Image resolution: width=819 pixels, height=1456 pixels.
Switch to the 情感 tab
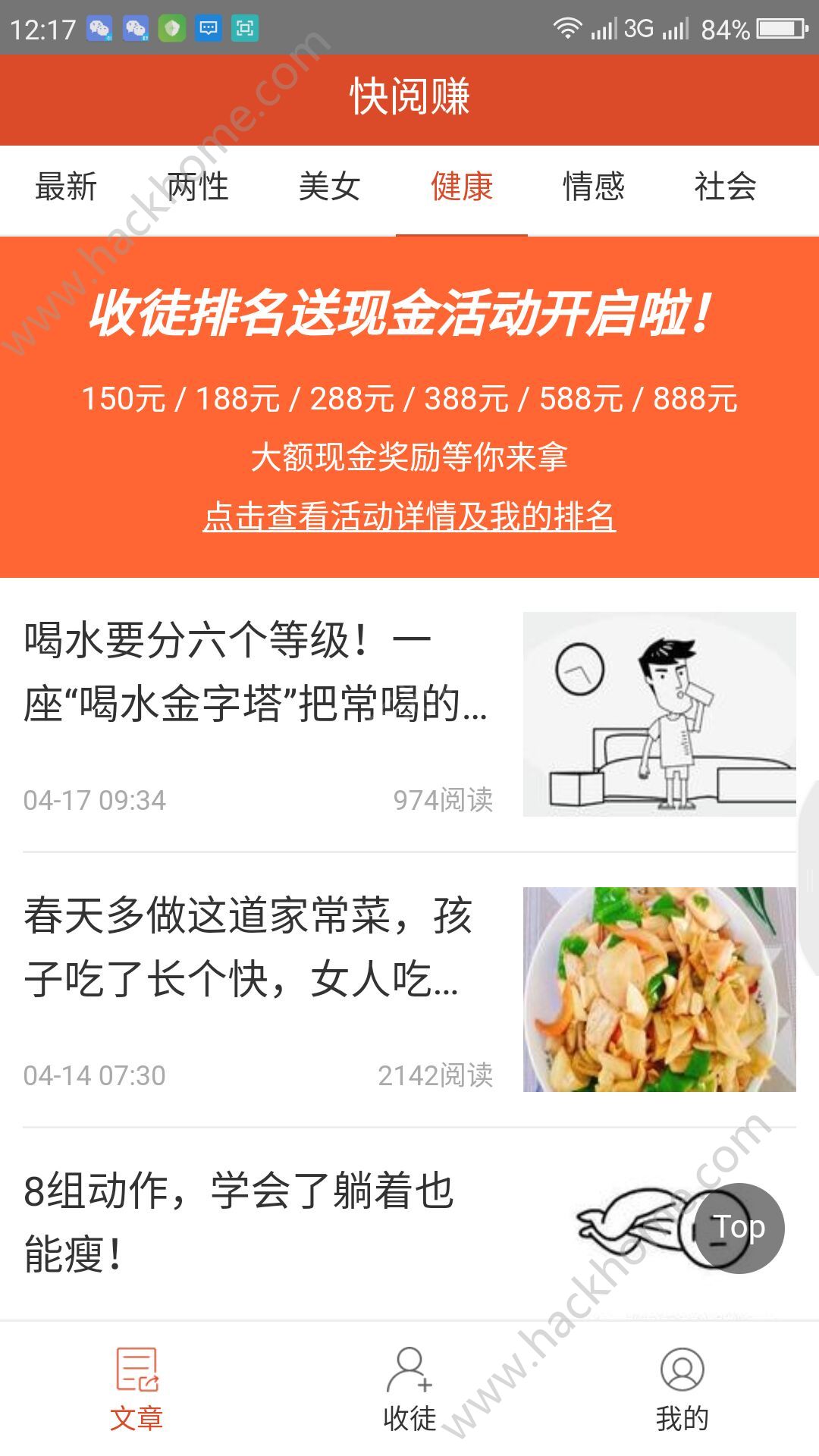coord(593,187)
